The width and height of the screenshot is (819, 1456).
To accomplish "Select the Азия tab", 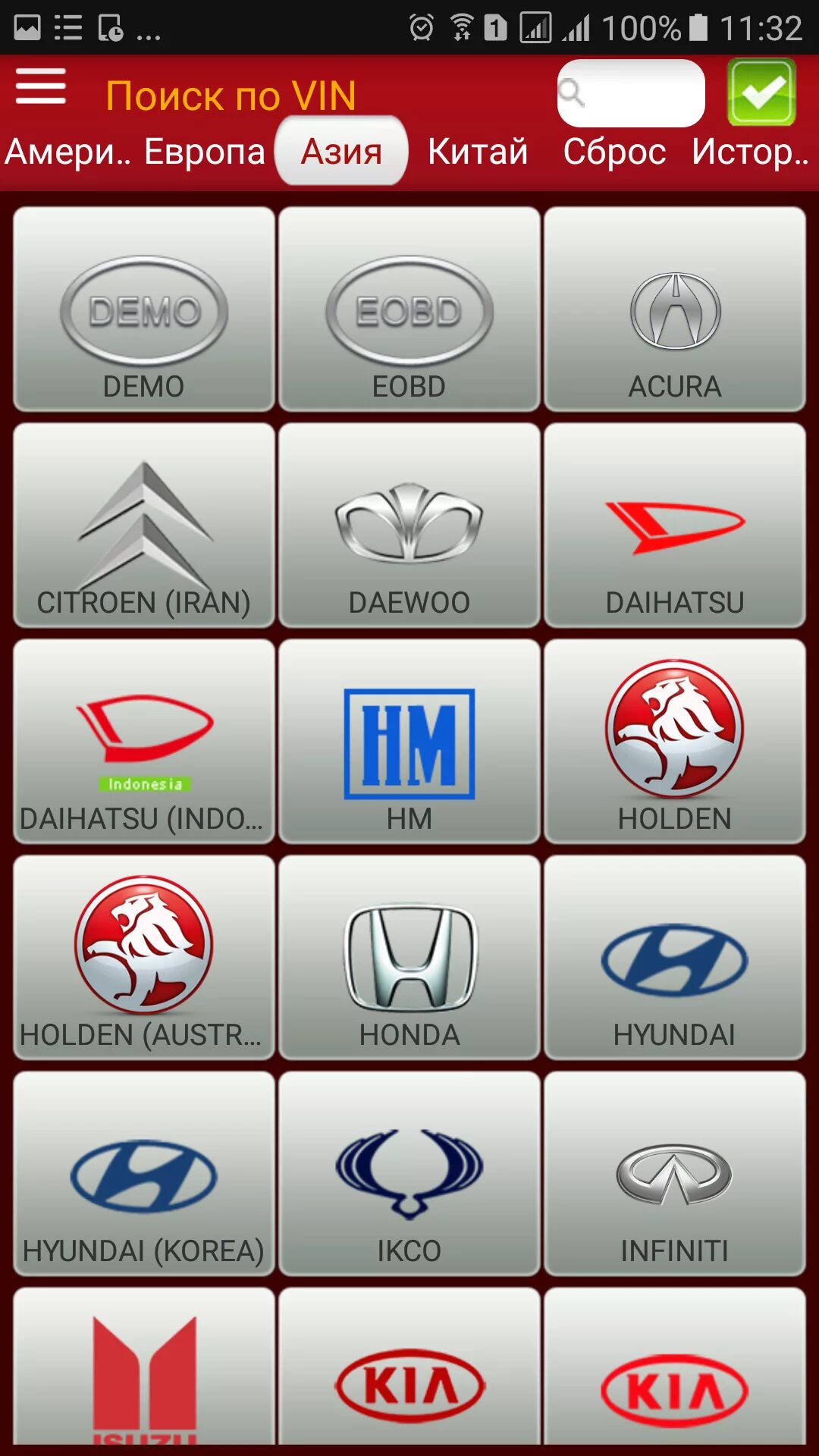I will (x=341, y=151).
